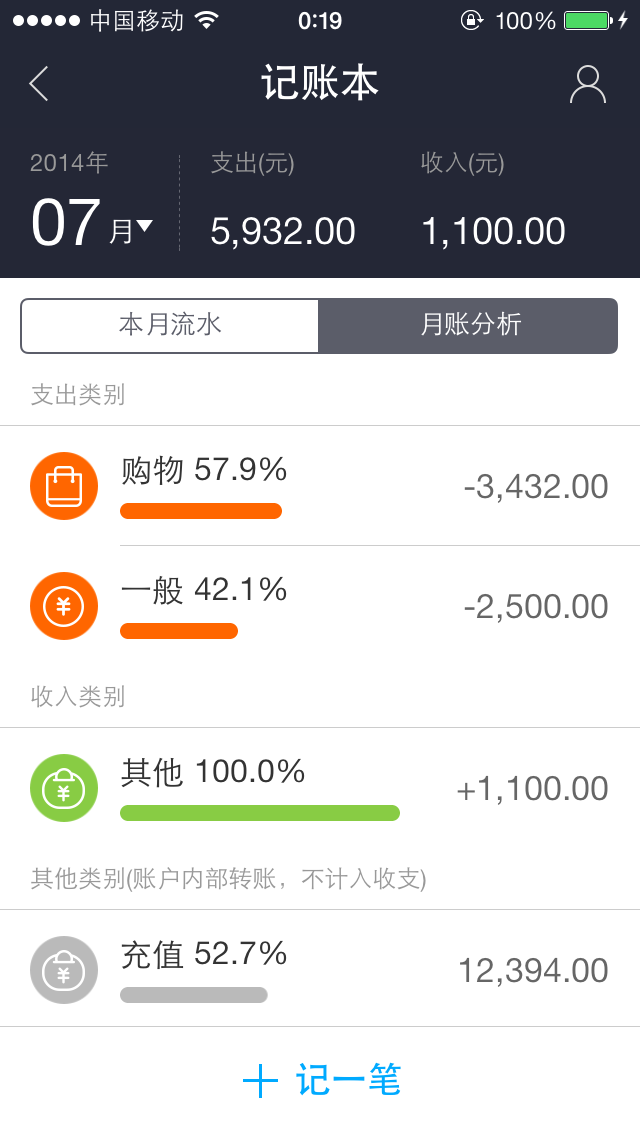Viewport: 640px width, 1136px height.
Task: View the 其他 100.0% income category
Action: 320,788
